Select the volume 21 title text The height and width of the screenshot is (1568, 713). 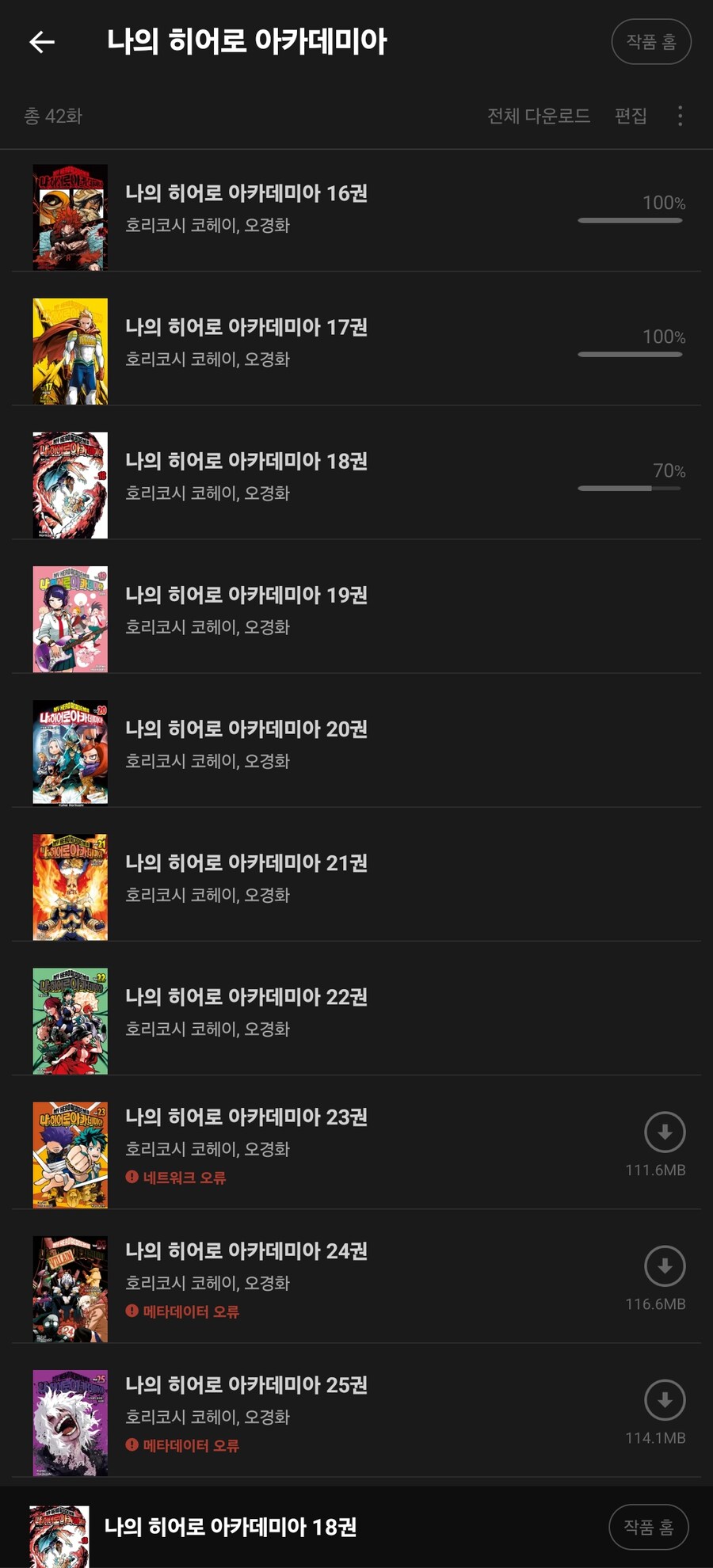[246, 863]
